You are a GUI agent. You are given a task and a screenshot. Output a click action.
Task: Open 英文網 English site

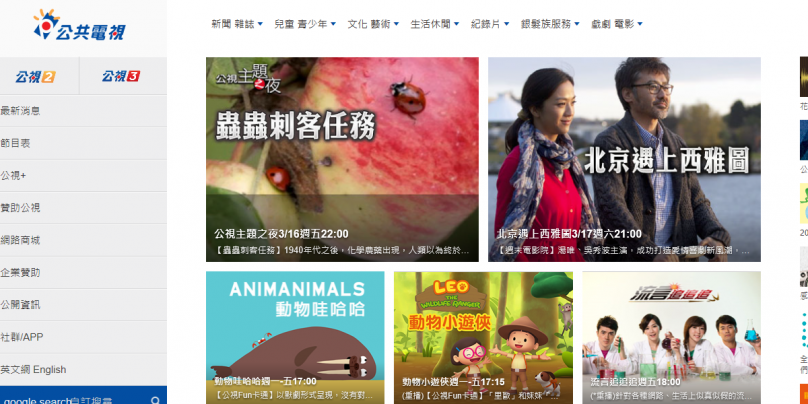pyautogui.click(x=33, y=369)
